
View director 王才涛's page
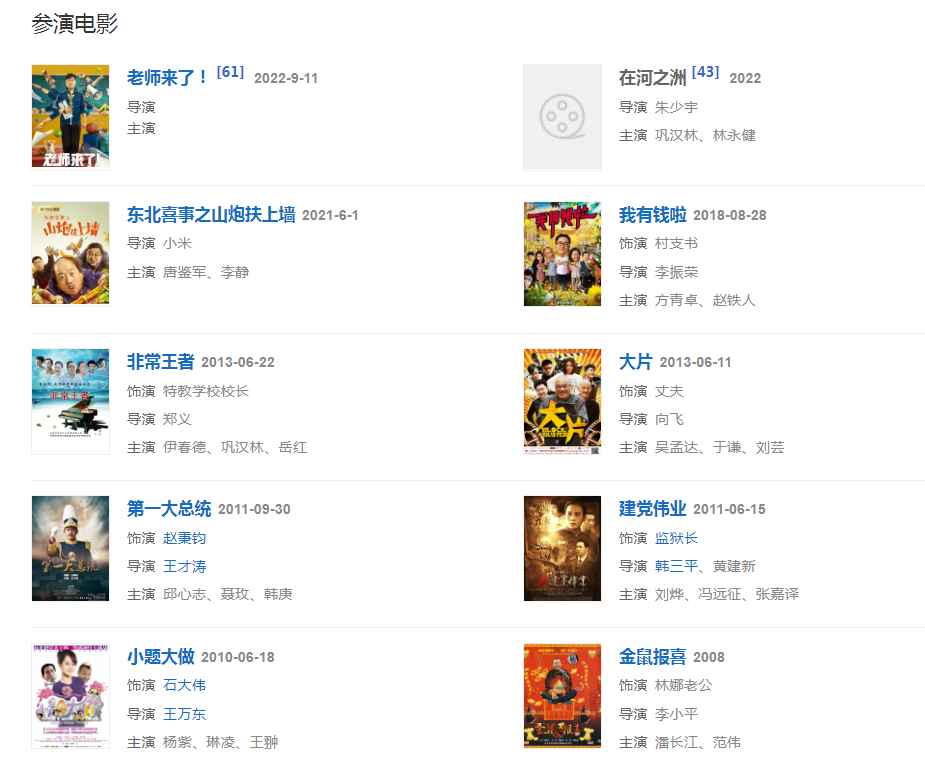click(184, 566)
